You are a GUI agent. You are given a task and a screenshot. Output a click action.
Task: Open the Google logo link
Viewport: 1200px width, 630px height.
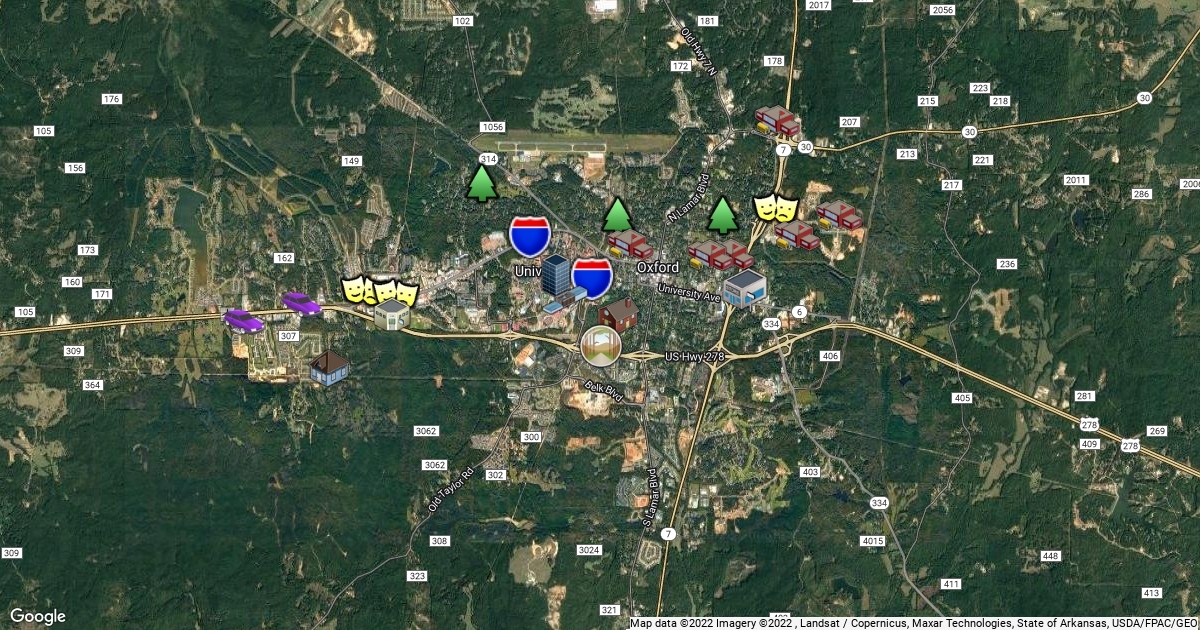[38, 616]
